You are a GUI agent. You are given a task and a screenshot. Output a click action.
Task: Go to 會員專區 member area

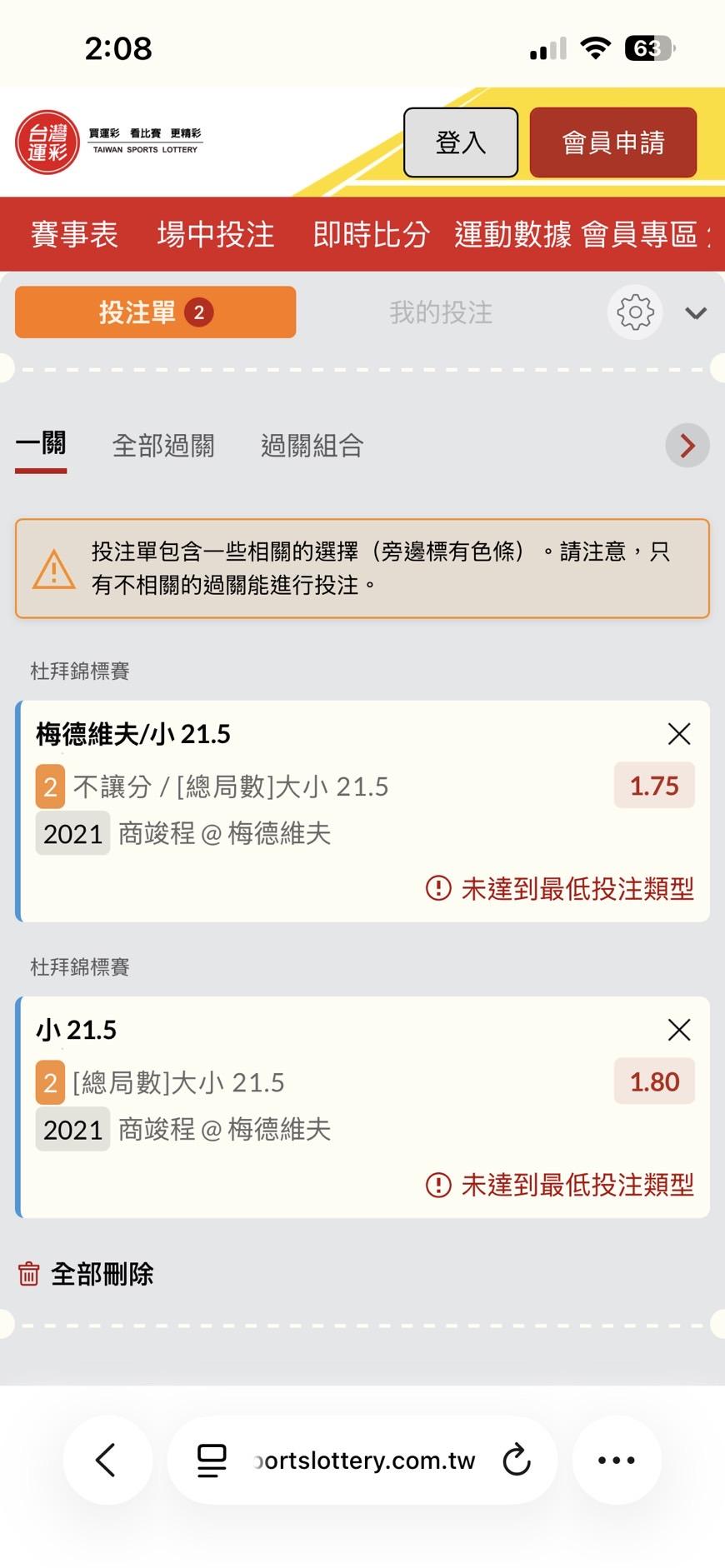[639, 235]
